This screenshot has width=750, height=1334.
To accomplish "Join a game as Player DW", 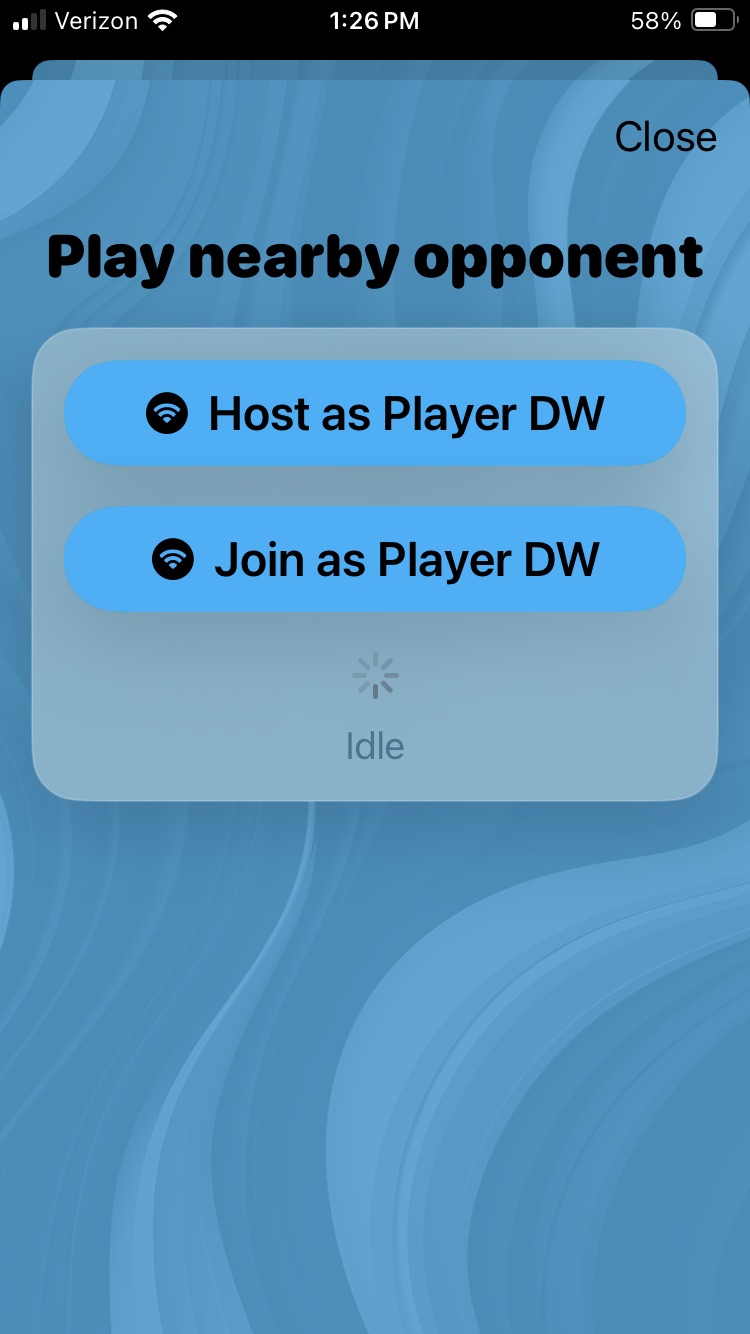I will point(375,559).
